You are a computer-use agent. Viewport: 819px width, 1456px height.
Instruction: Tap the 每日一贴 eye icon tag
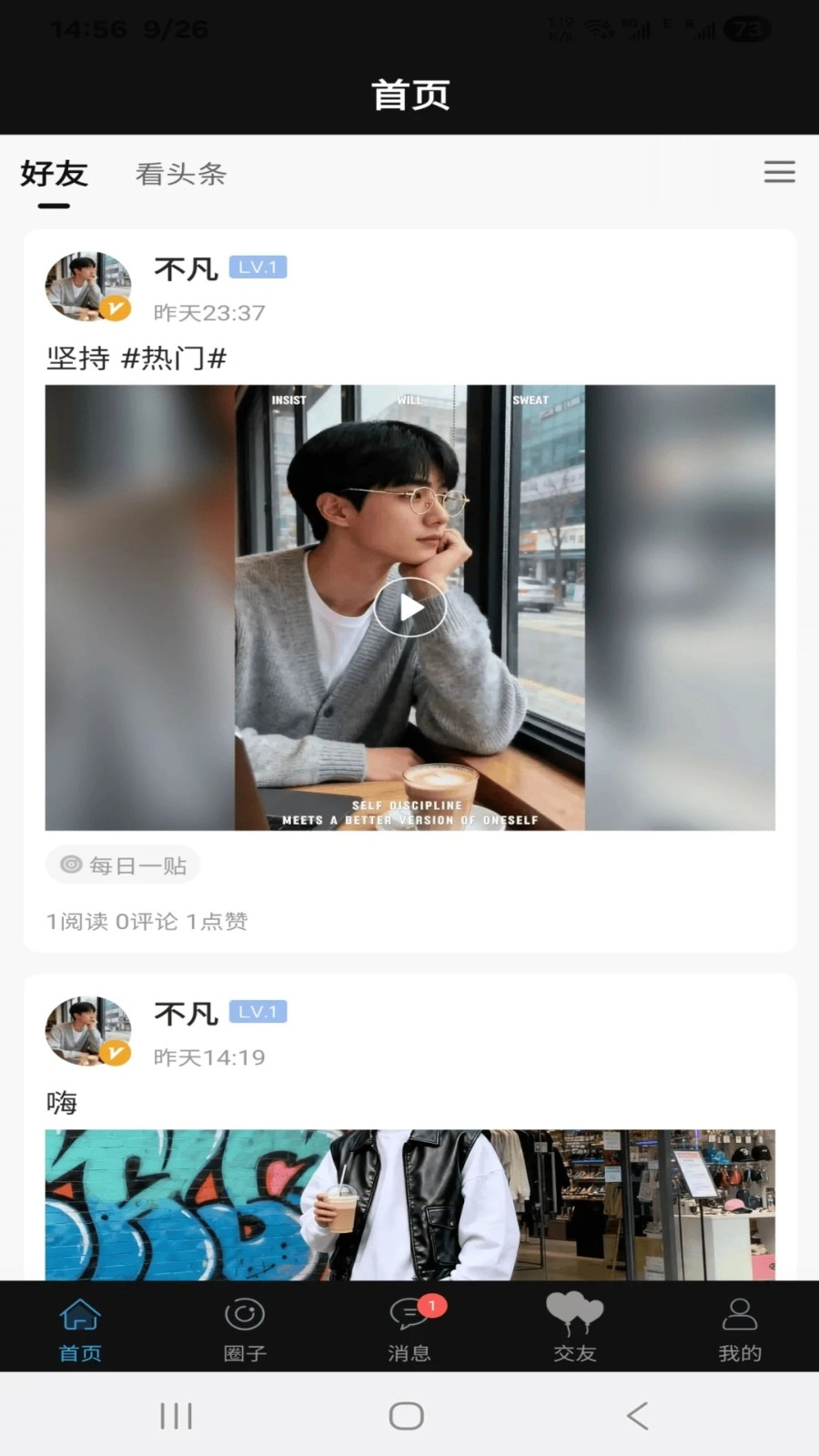click(x=70, y=864)
